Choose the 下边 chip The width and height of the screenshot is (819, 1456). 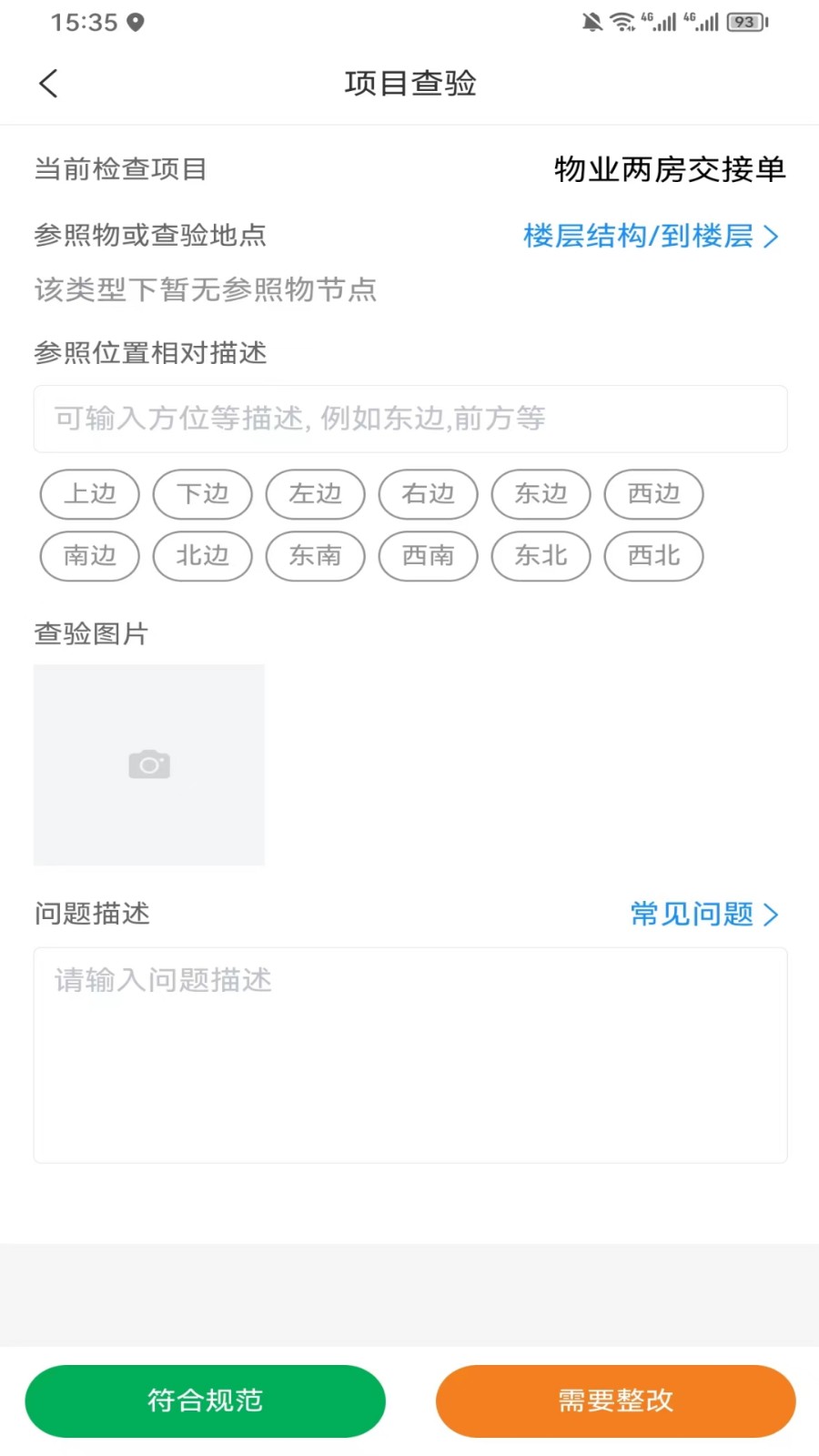tap(202, 494)
